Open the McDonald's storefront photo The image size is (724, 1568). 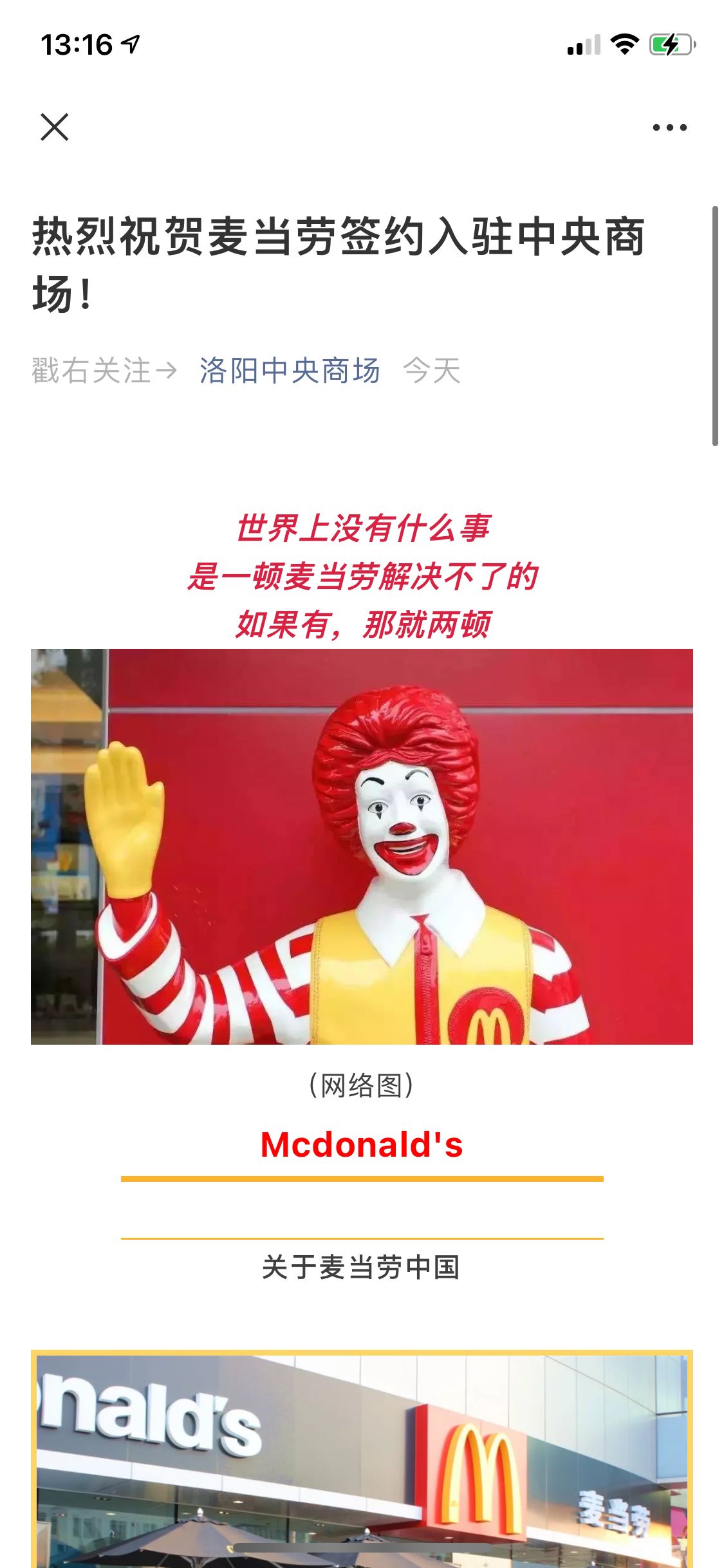tap(362, 1461)
